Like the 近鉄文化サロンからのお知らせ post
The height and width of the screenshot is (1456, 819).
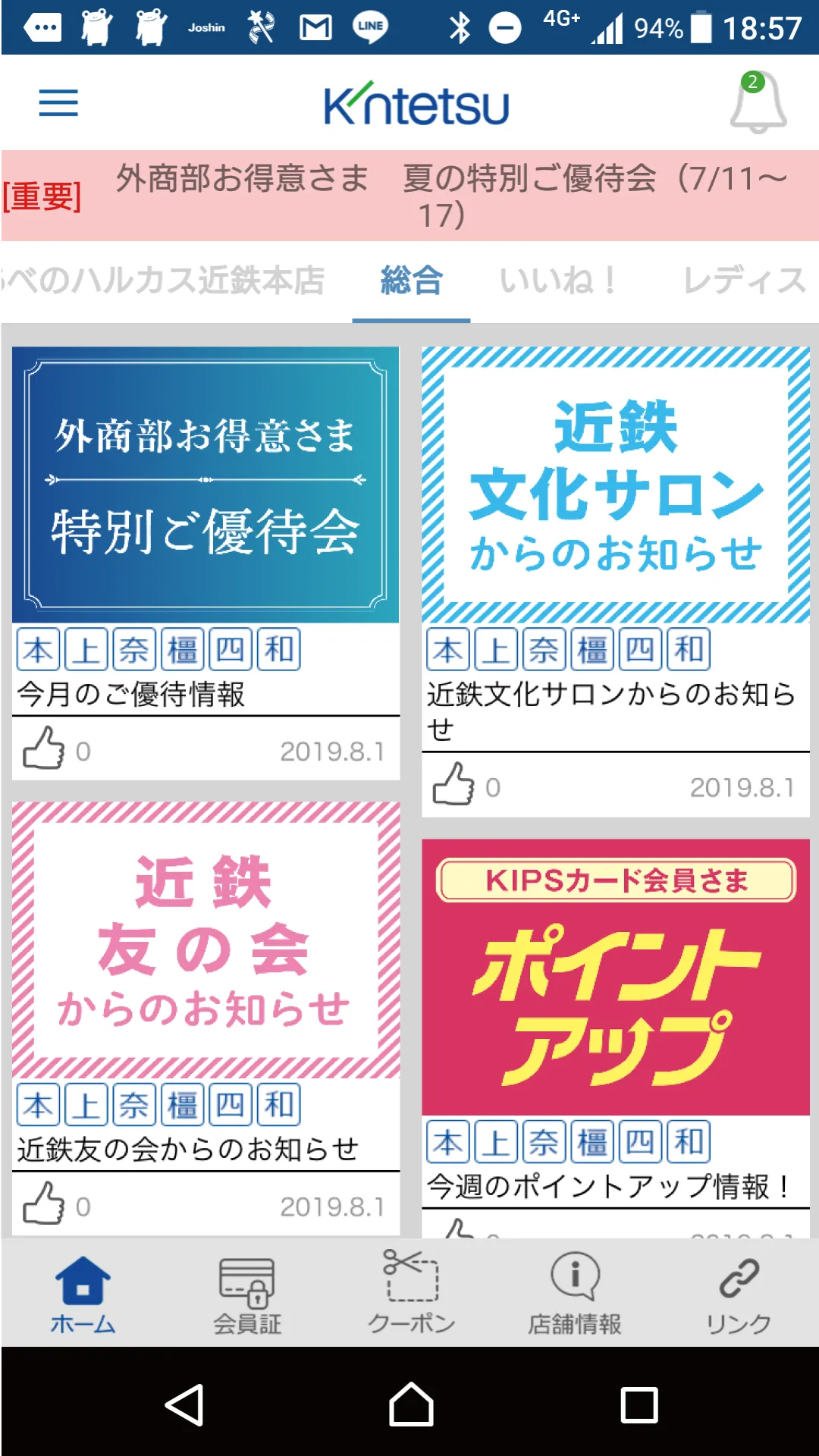[x=453, y=785]
